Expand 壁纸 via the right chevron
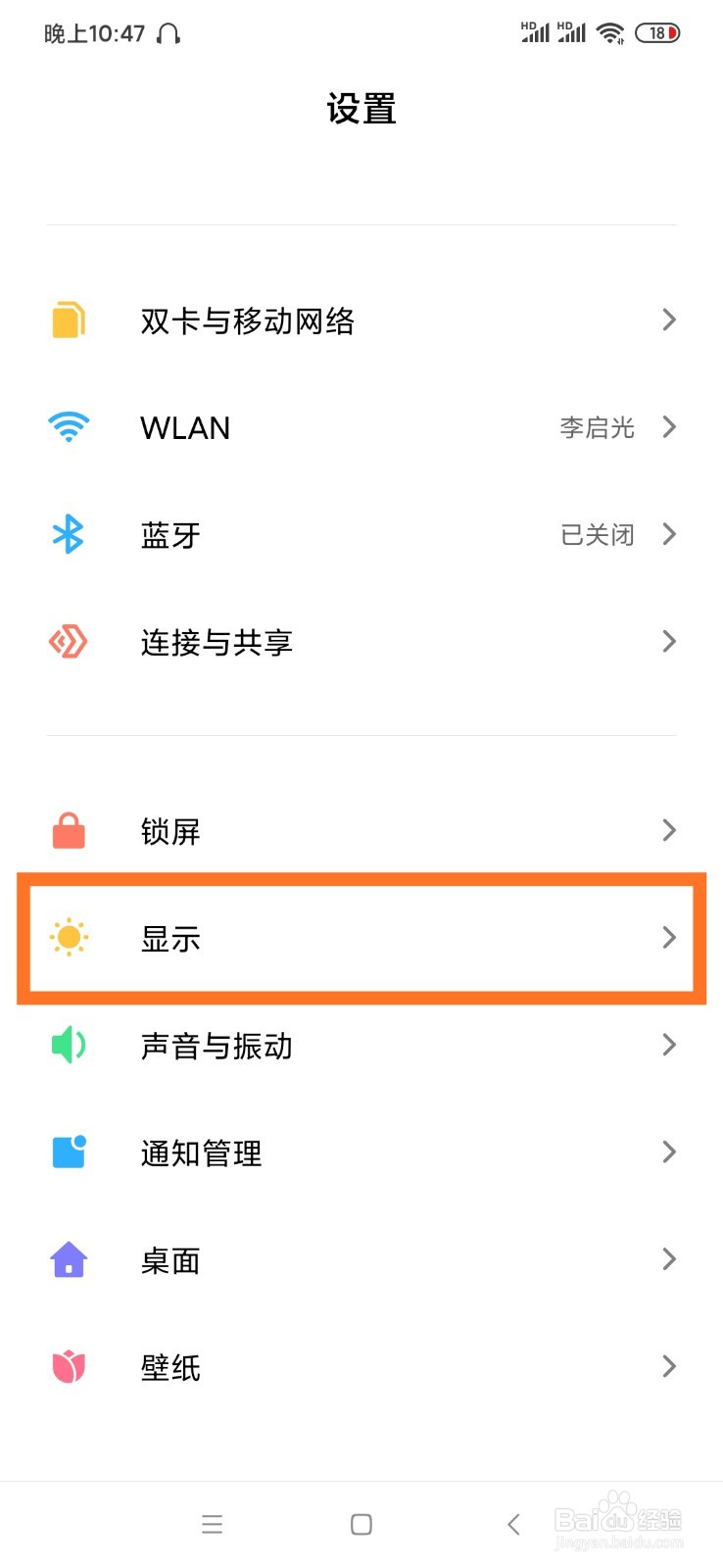Screen dimensions: 723x1568 (x=669, y=1366)
